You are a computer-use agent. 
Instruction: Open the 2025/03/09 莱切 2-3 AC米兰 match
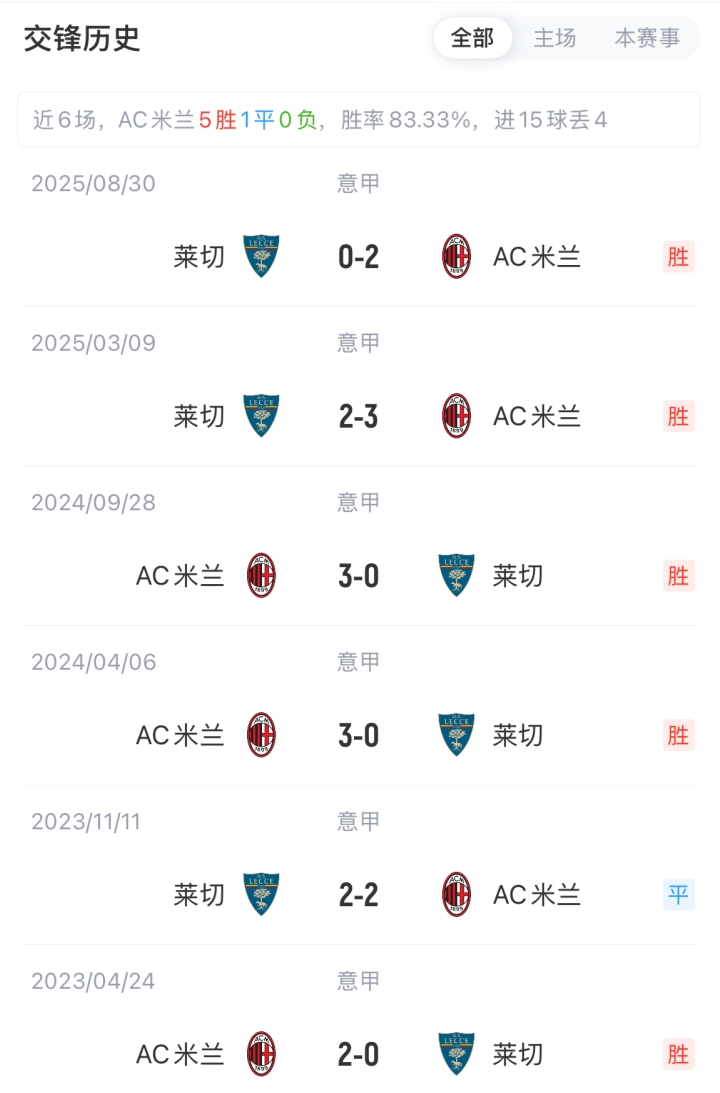pyautogui.click(x=359, y=416)
